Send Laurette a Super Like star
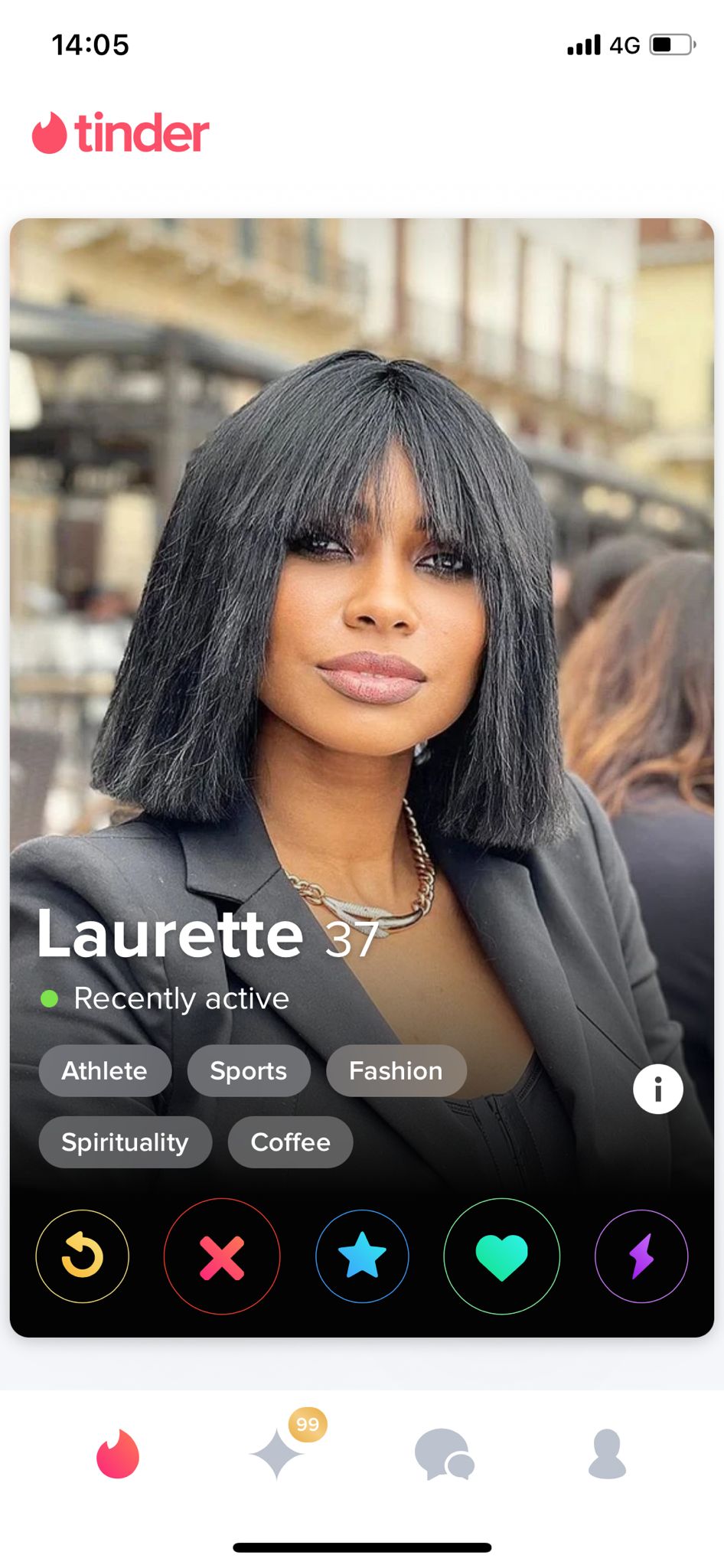The height and width of the screenshot is (1568, 724). point(362,1256)
